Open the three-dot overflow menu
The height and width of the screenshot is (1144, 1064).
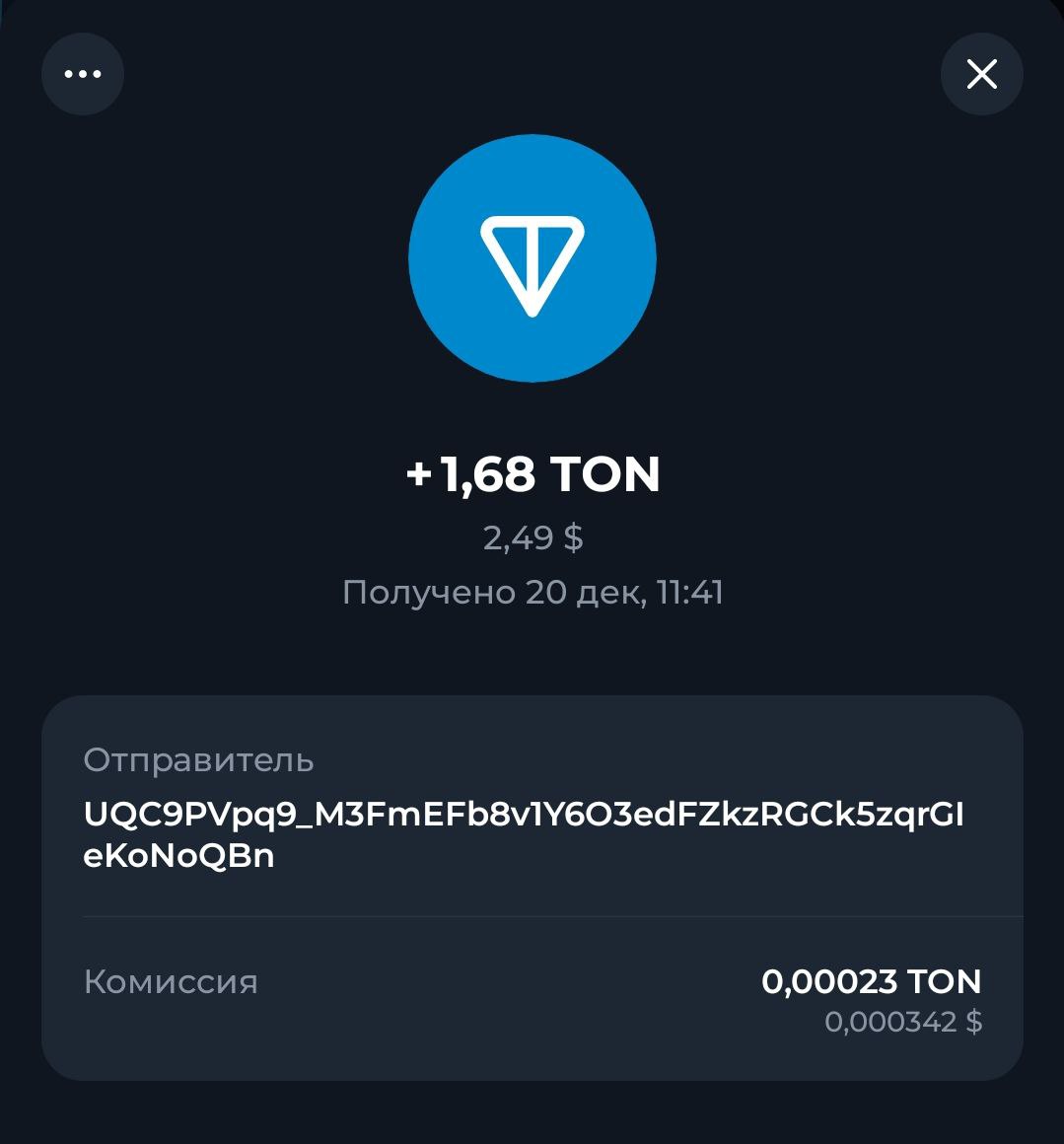(x=83, y=74)
